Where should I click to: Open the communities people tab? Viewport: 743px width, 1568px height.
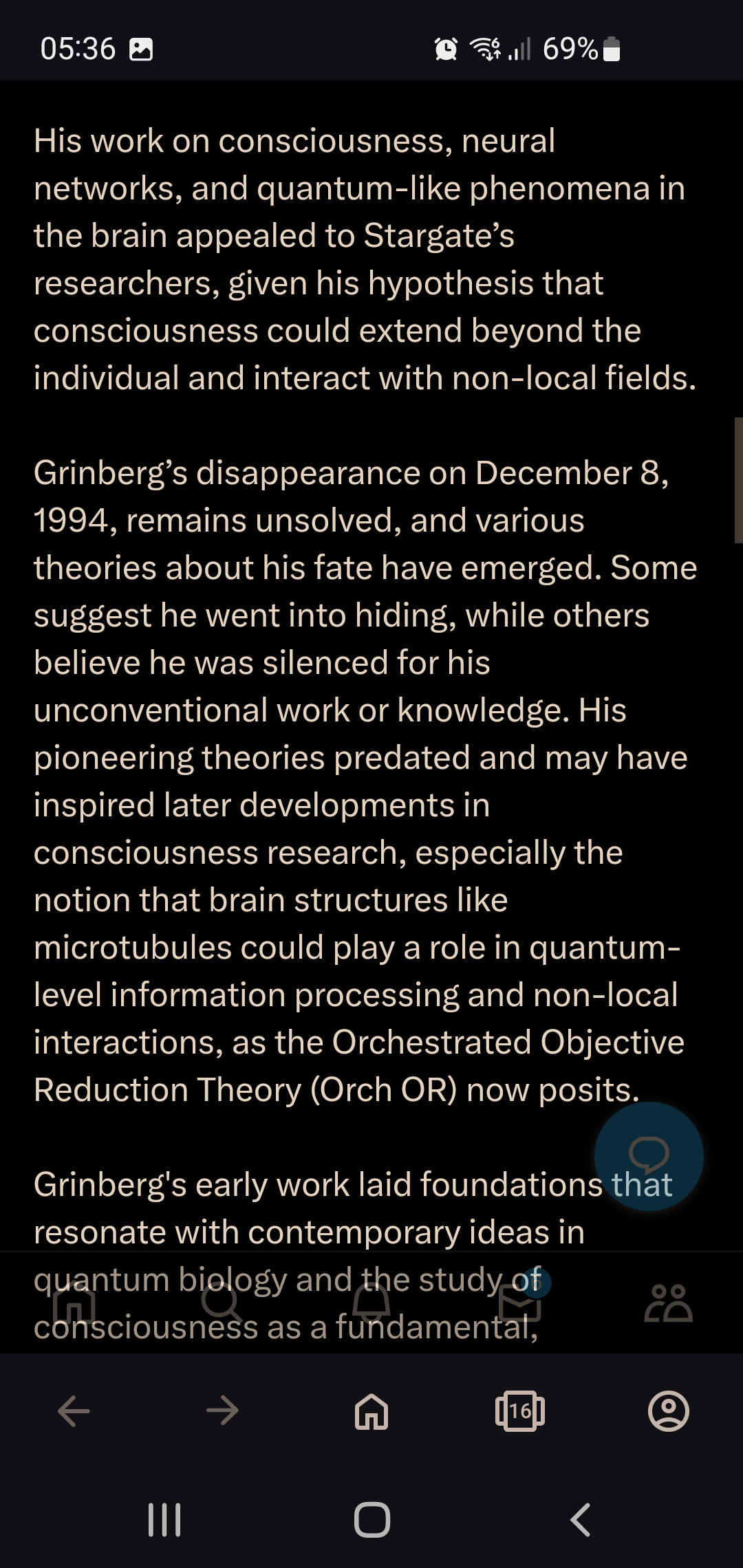click(x=668, y=1303)
